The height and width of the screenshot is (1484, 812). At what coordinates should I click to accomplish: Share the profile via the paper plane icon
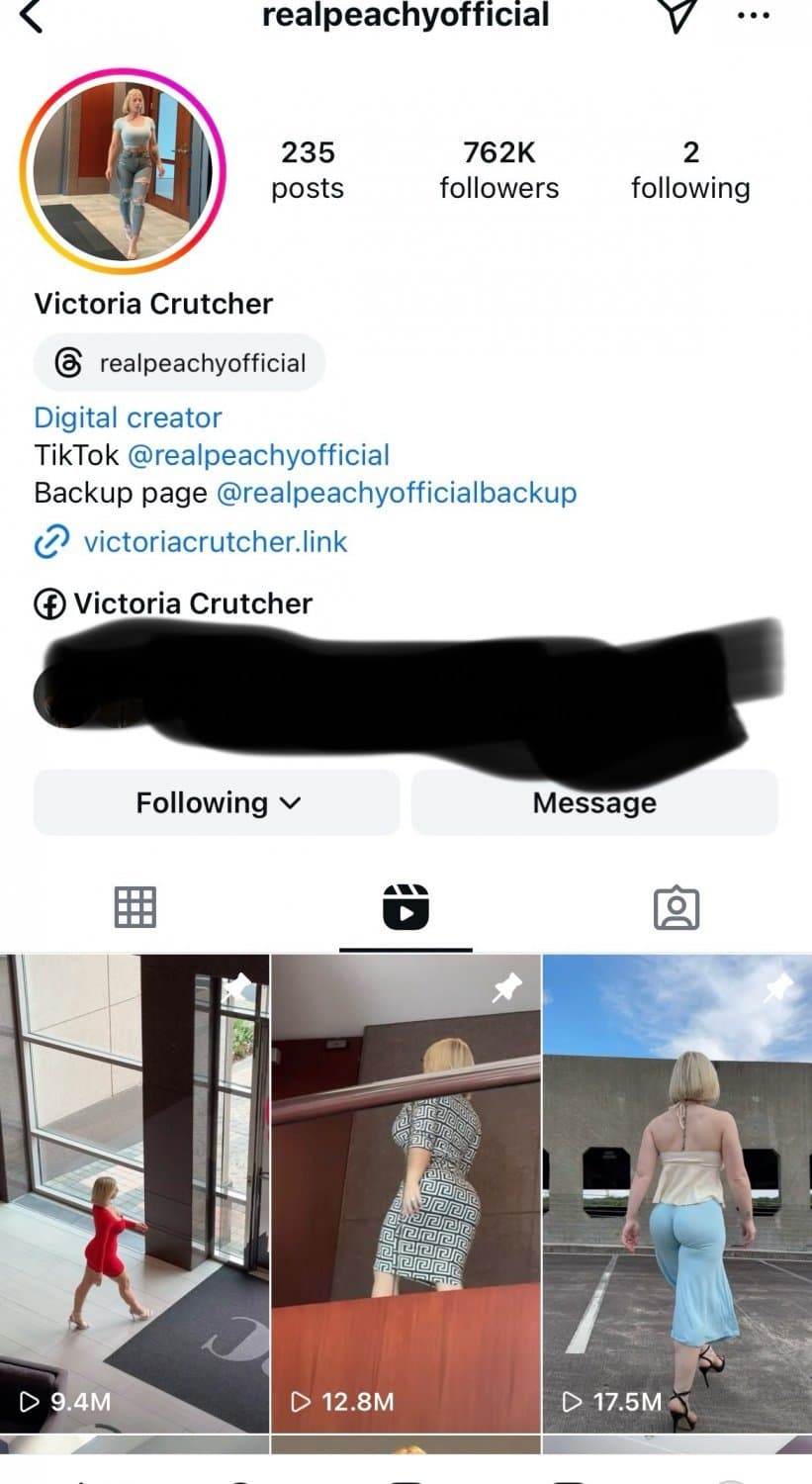coord(677,15)
